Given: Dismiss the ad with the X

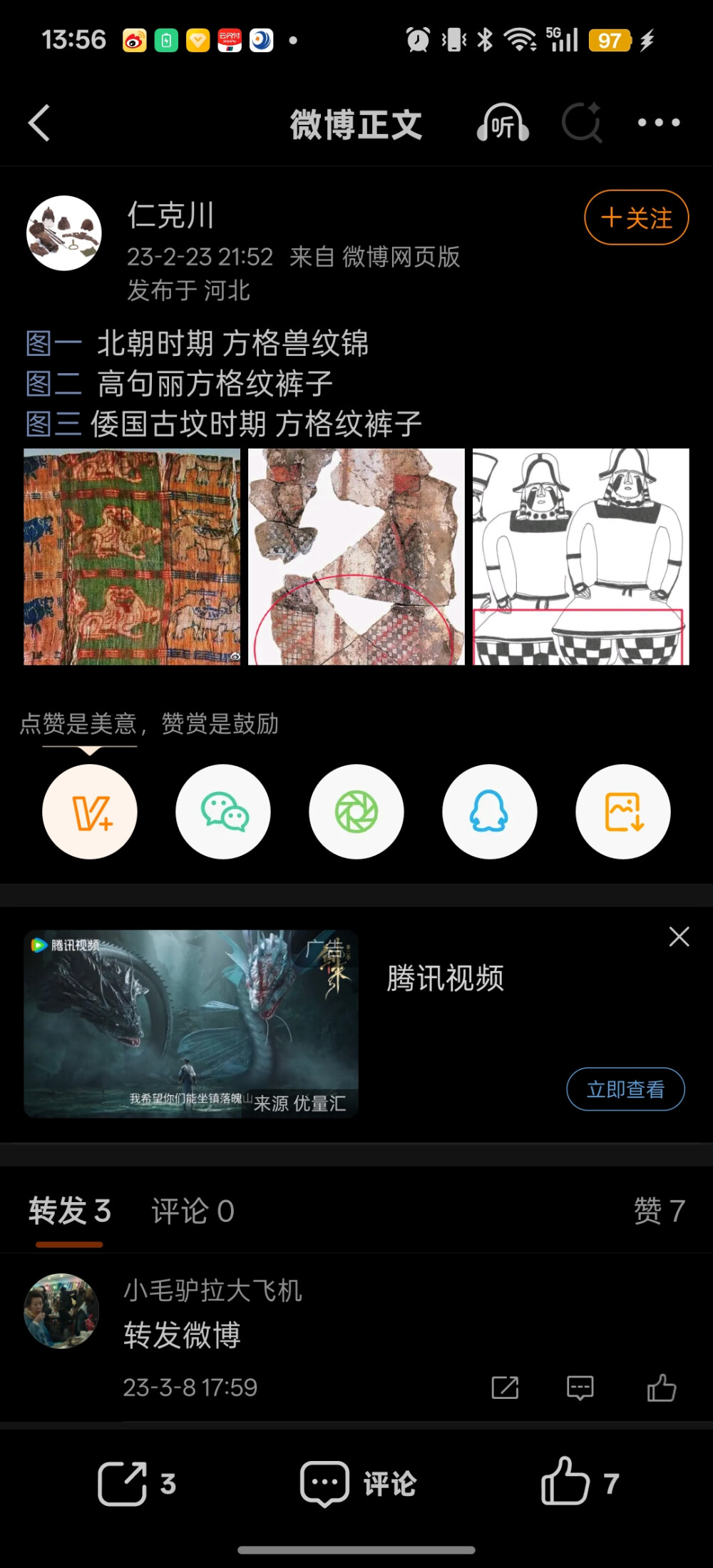Looking at the screenshot, I should tap(678, 937).
